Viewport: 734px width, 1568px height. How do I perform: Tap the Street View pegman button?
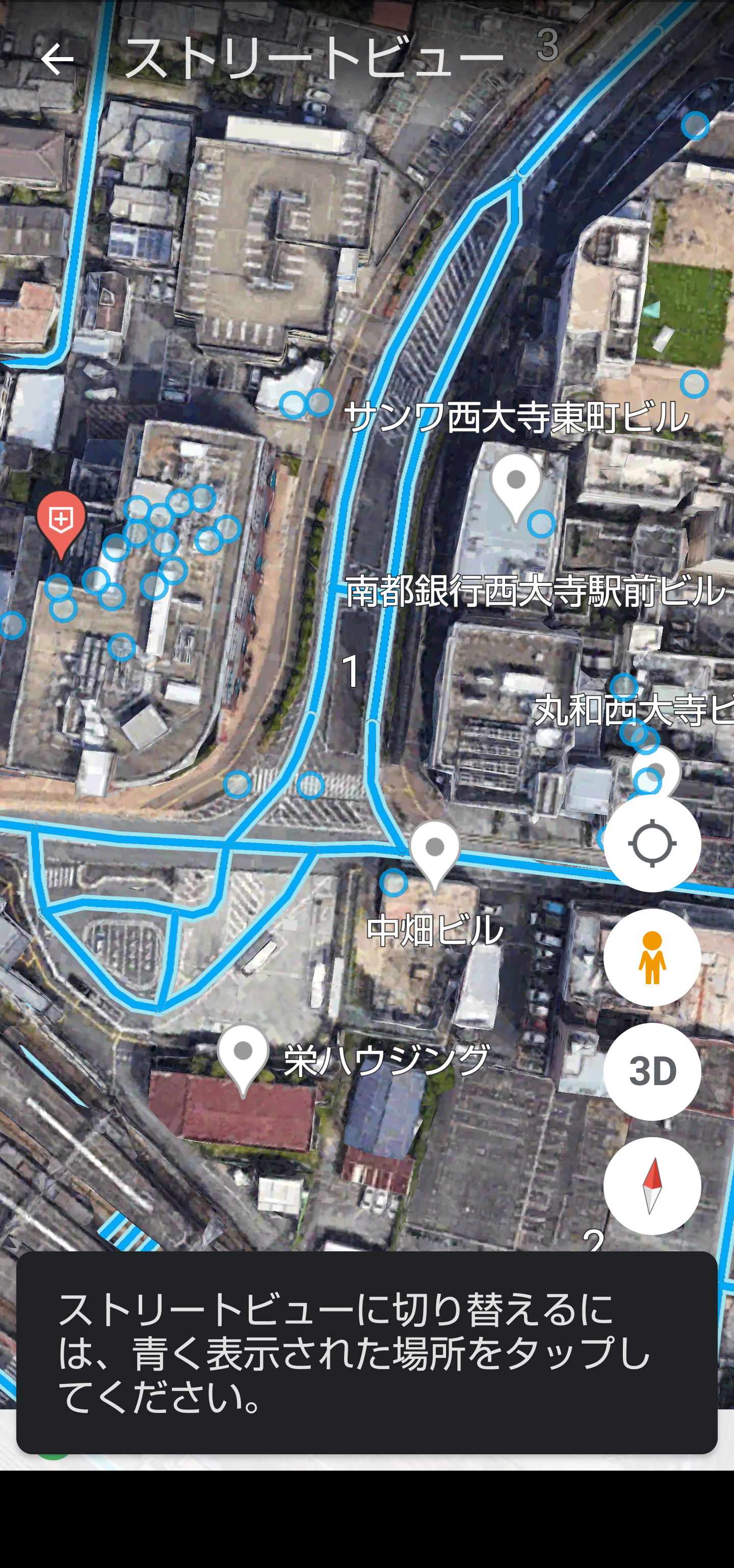(x=651, y=958)
